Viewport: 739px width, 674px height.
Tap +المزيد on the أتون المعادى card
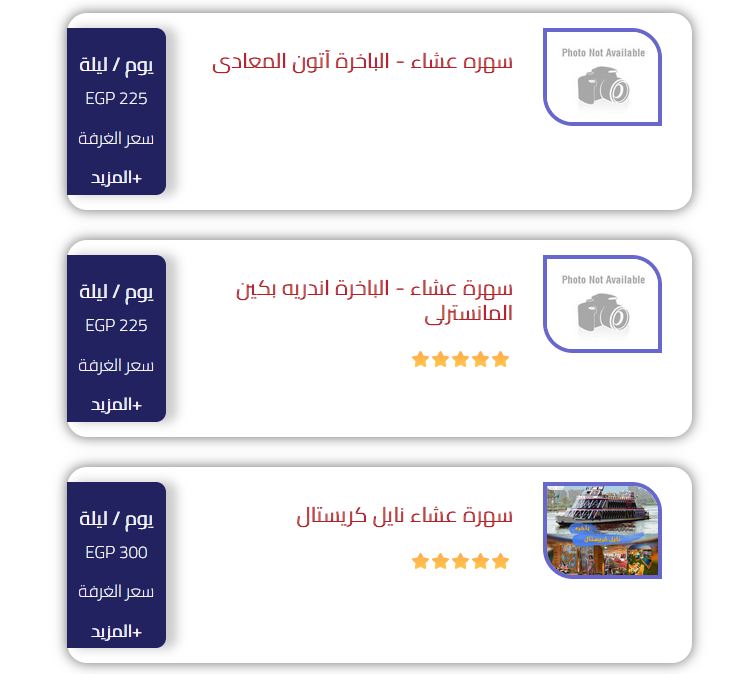(116, 178)
